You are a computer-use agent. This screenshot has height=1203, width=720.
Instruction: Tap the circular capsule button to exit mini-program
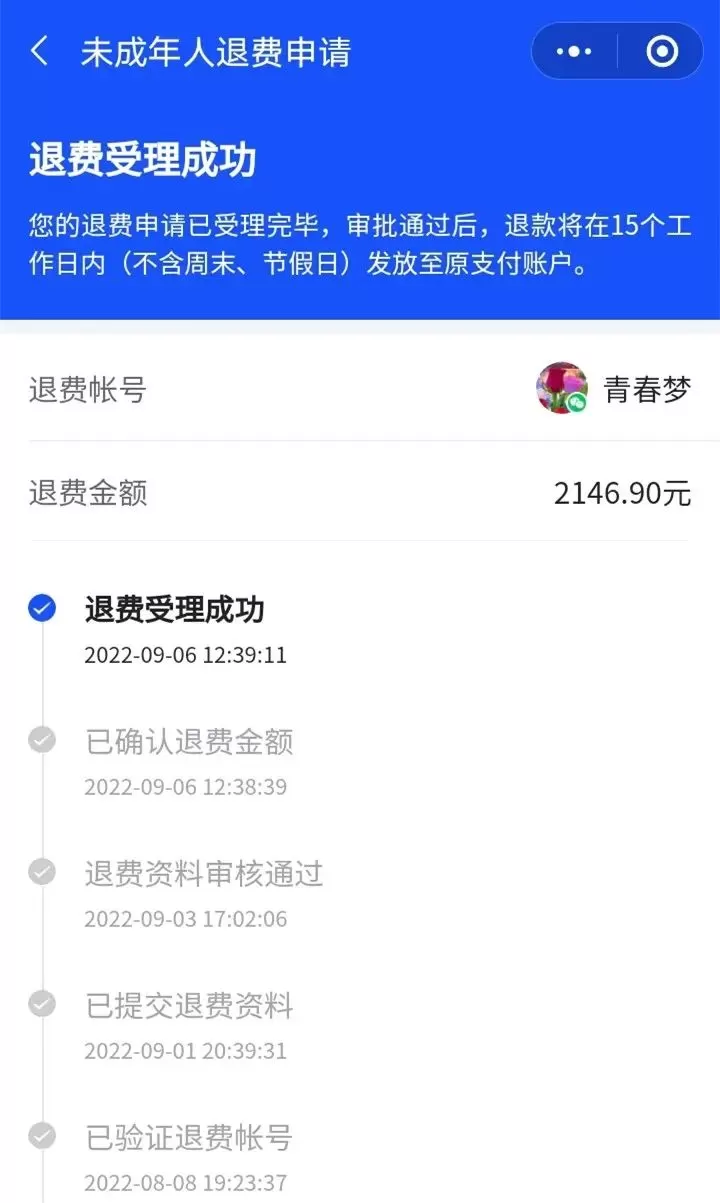click(x=663, y=50)
